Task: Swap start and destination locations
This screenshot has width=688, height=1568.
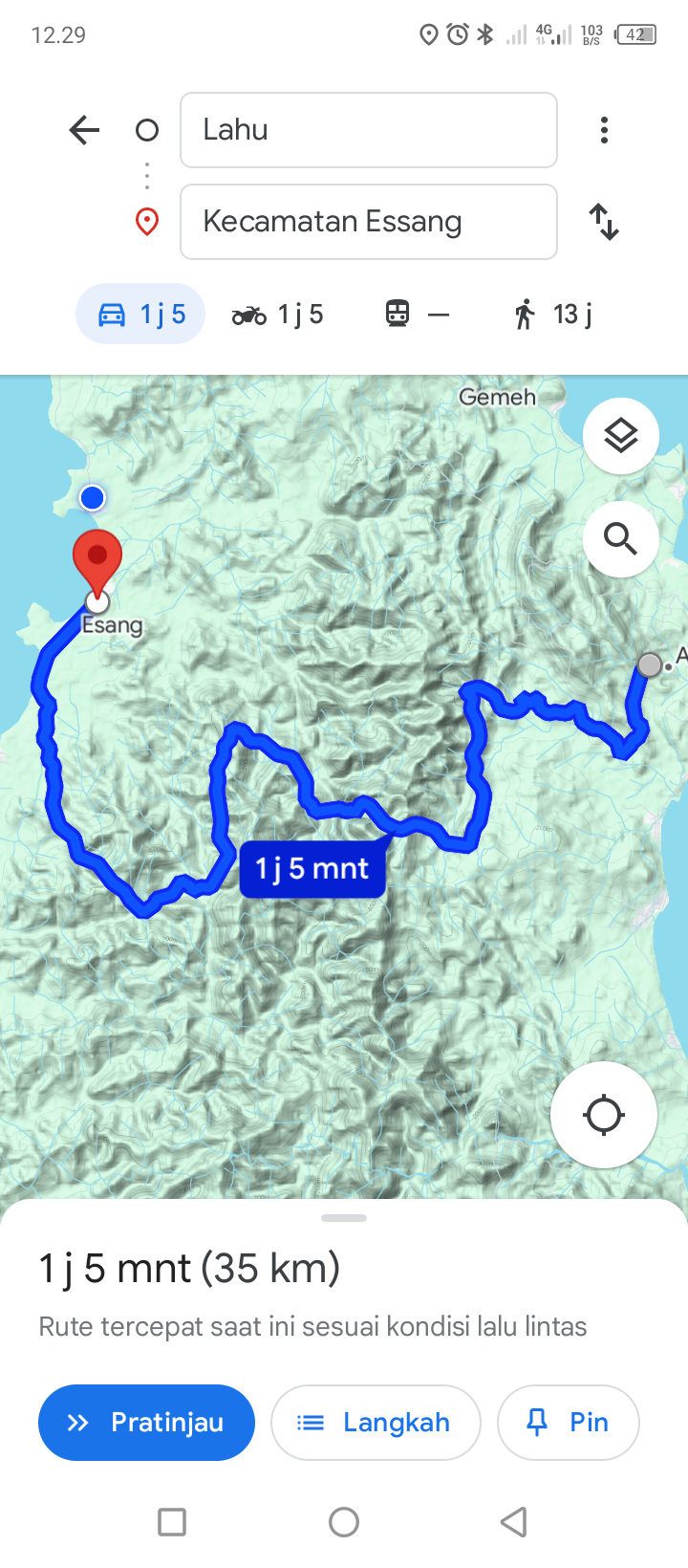Action: click(604, 222)
